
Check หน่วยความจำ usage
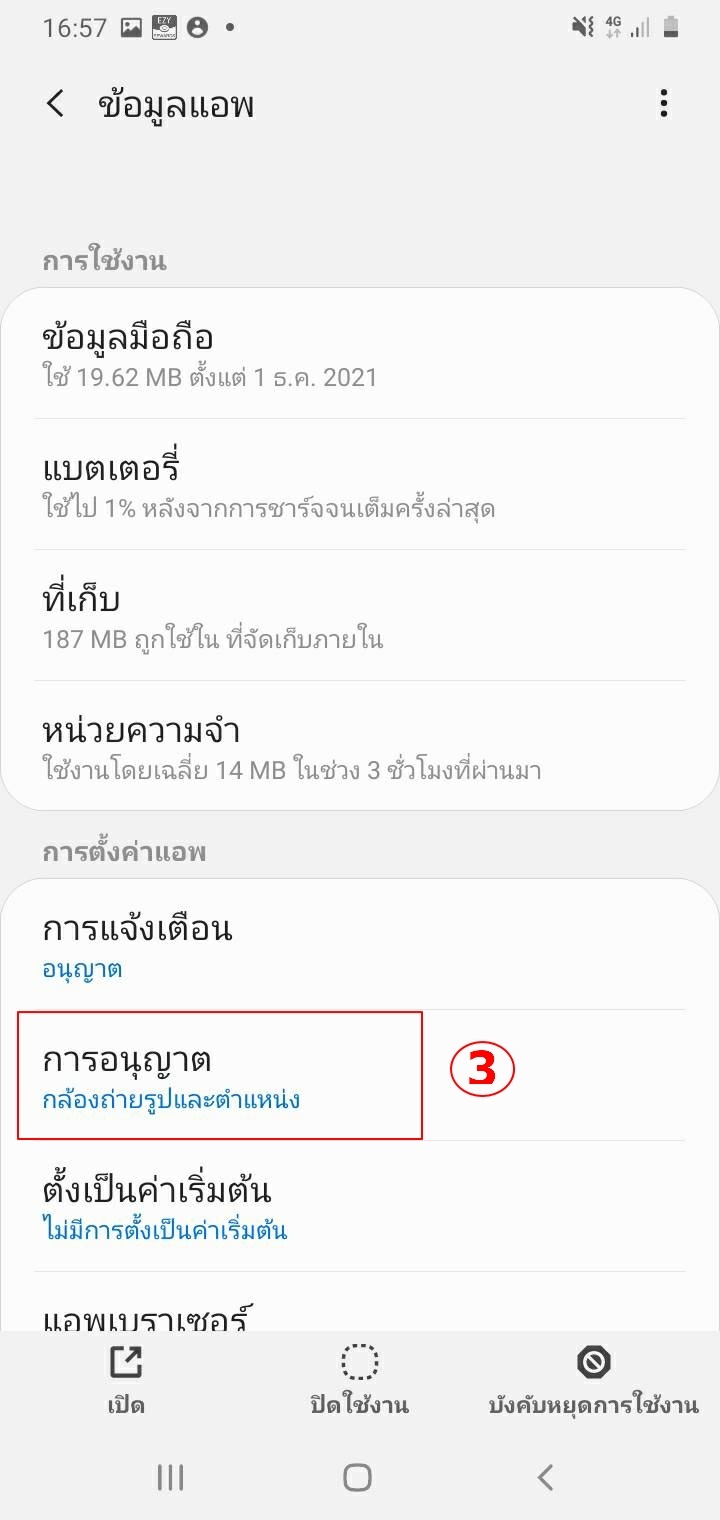pyautogui.click(x=360, y=748)
